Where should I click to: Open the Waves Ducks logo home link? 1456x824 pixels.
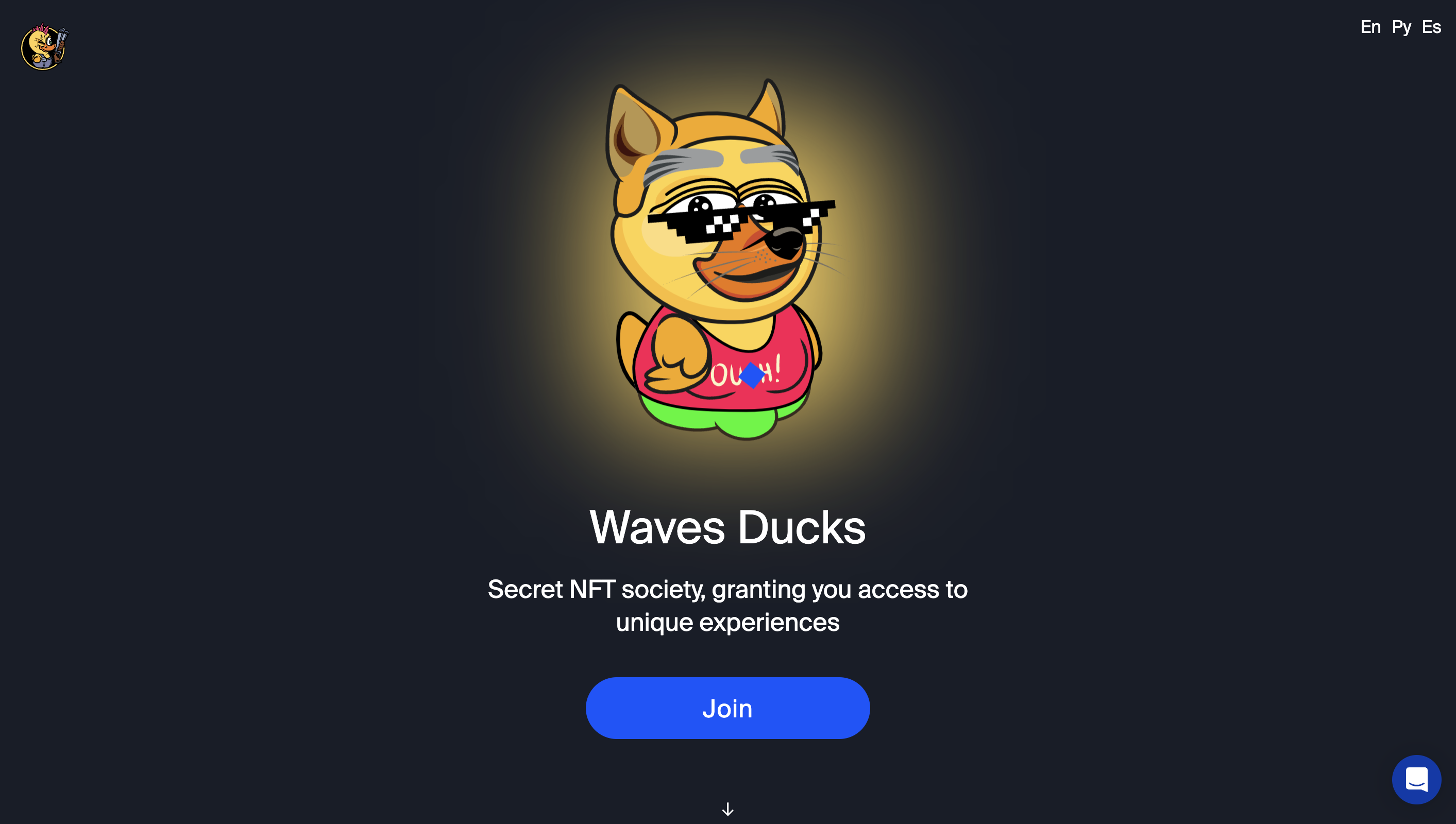[x=44, y=47]
